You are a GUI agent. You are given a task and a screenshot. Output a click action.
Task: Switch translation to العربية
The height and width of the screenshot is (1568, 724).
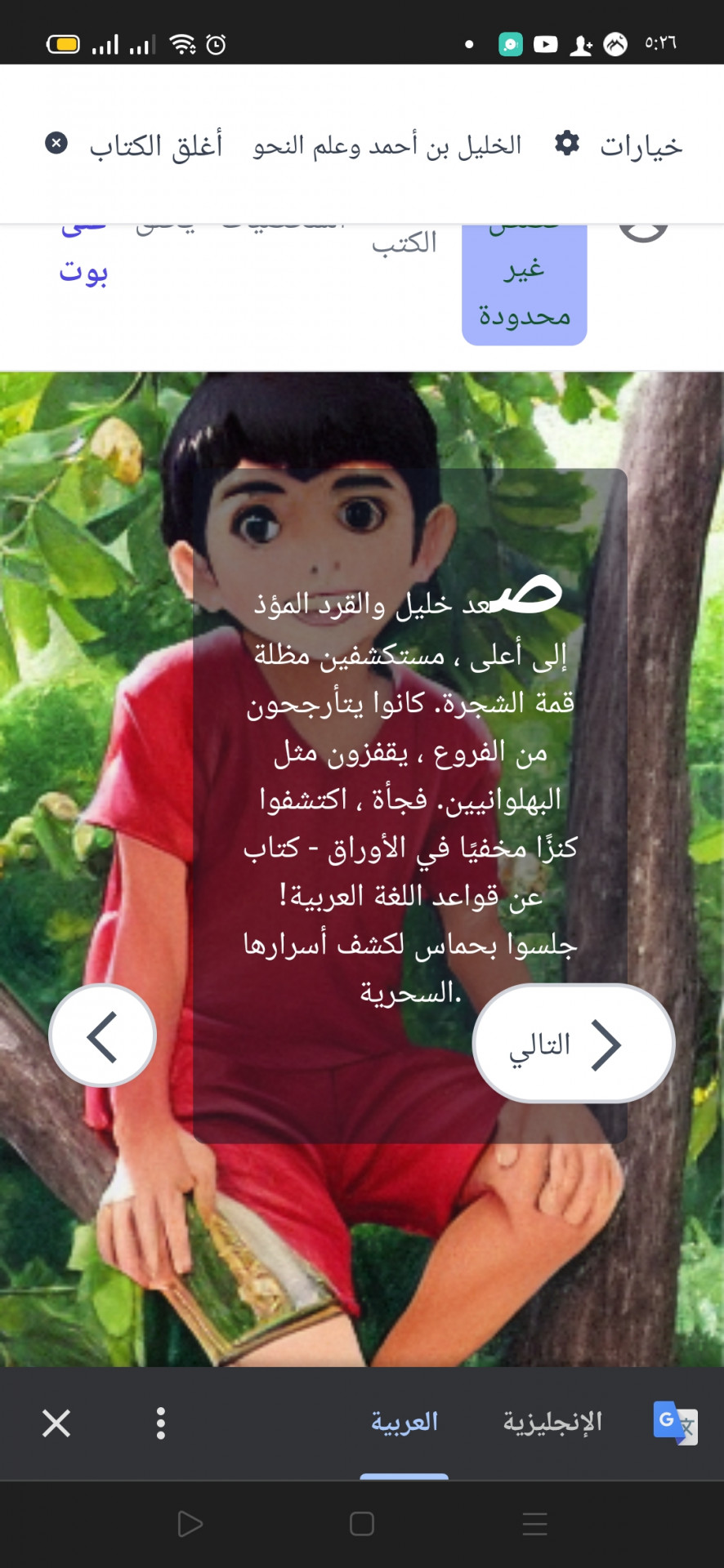click(x=404, y=1422)
